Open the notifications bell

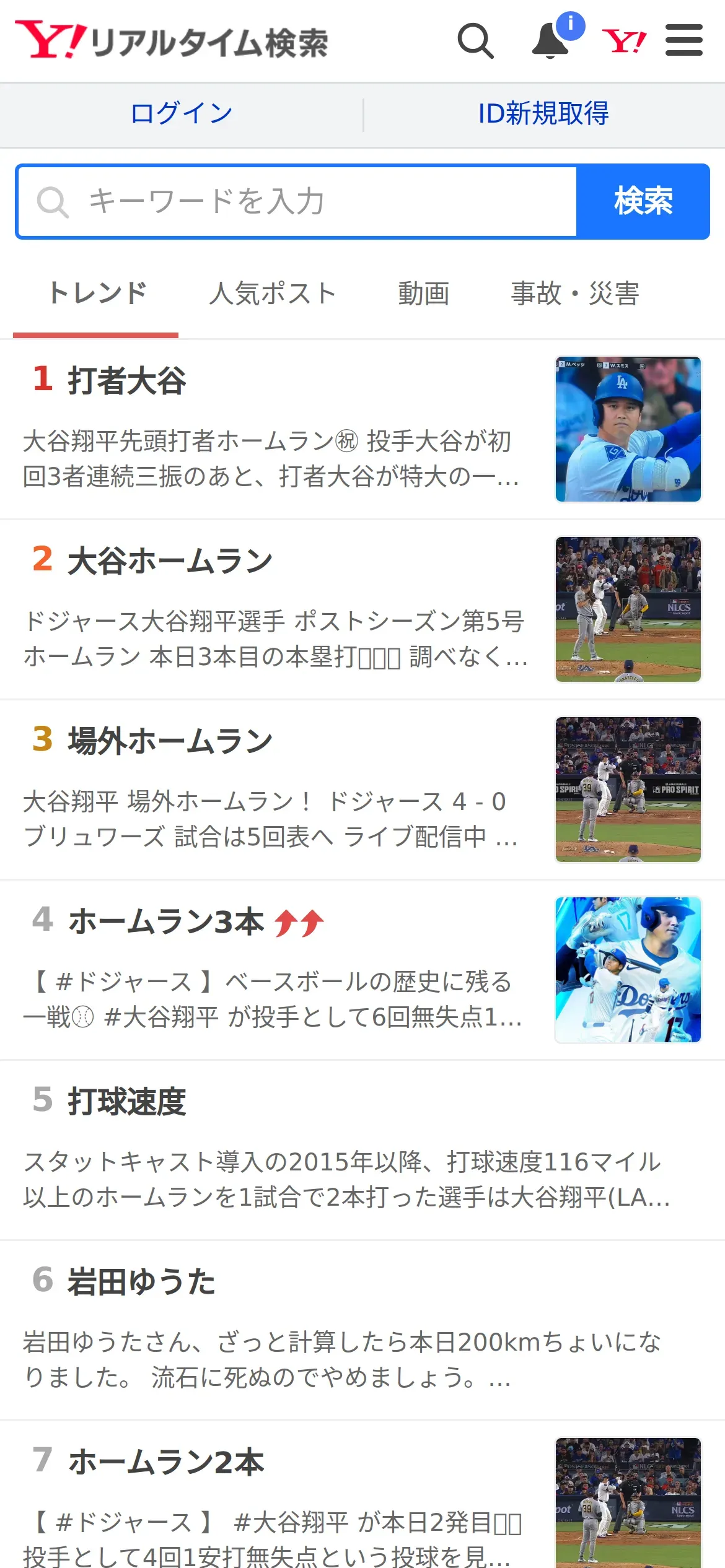551,41
